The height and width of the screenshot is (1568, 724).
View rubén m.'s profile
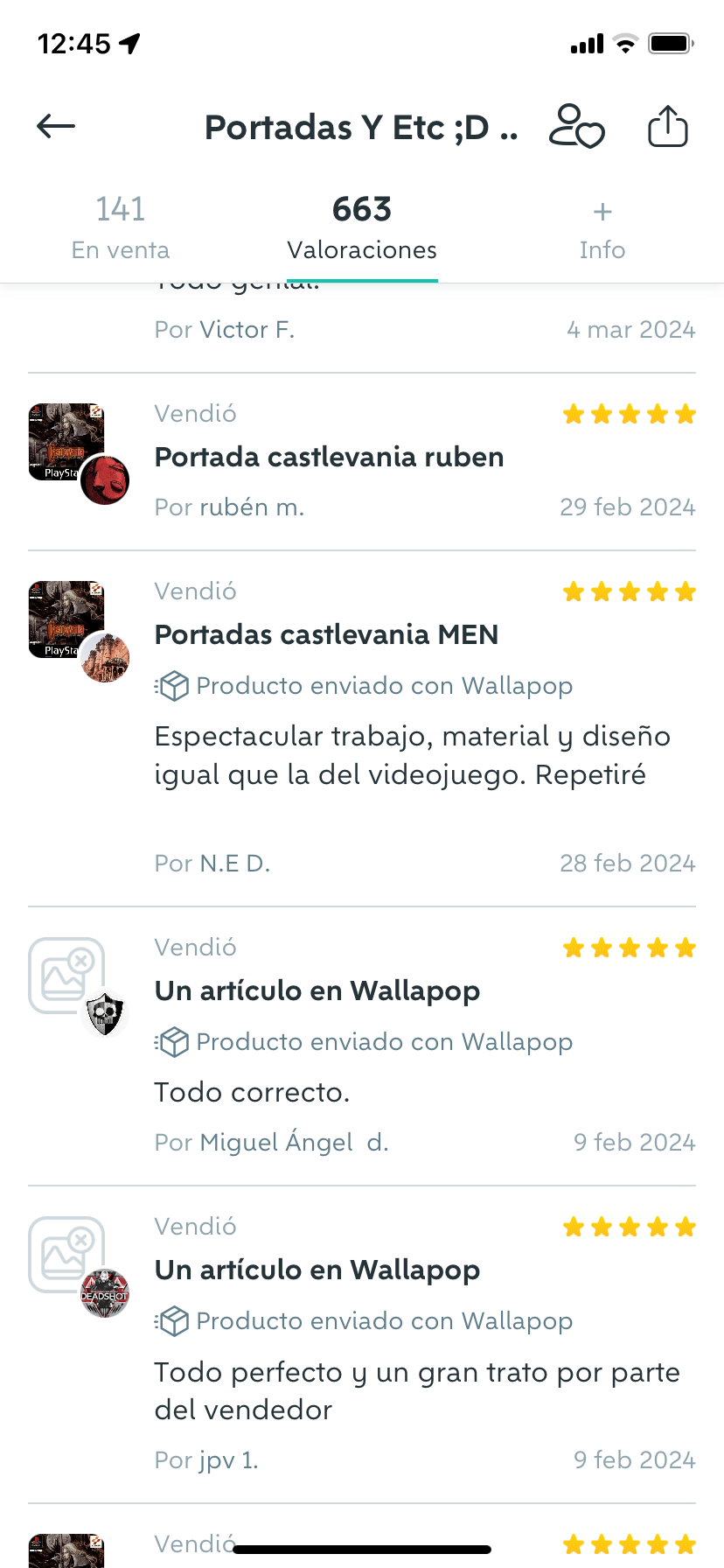tap(252, 507)
